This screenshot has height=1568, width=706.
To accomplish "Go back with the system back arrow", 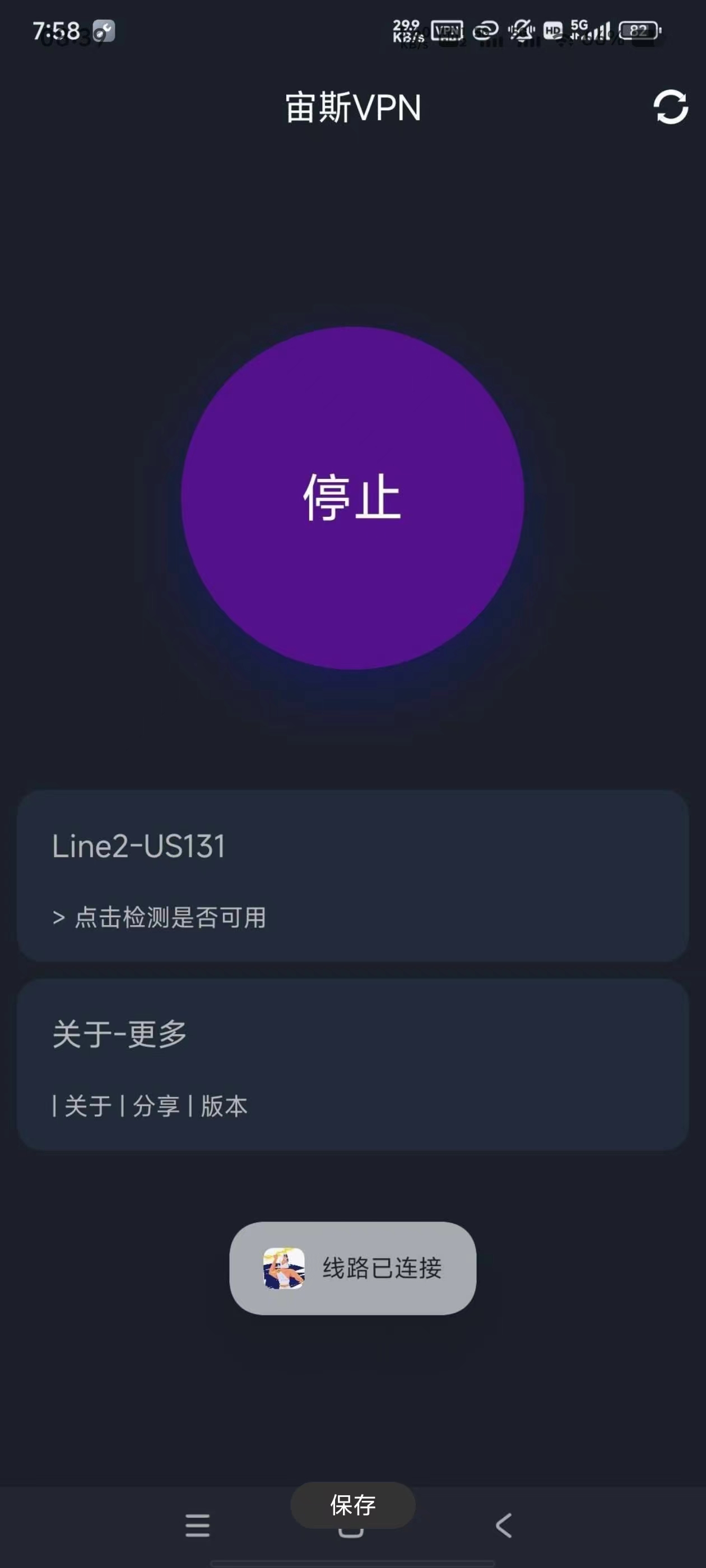I will coord(504,1525).
